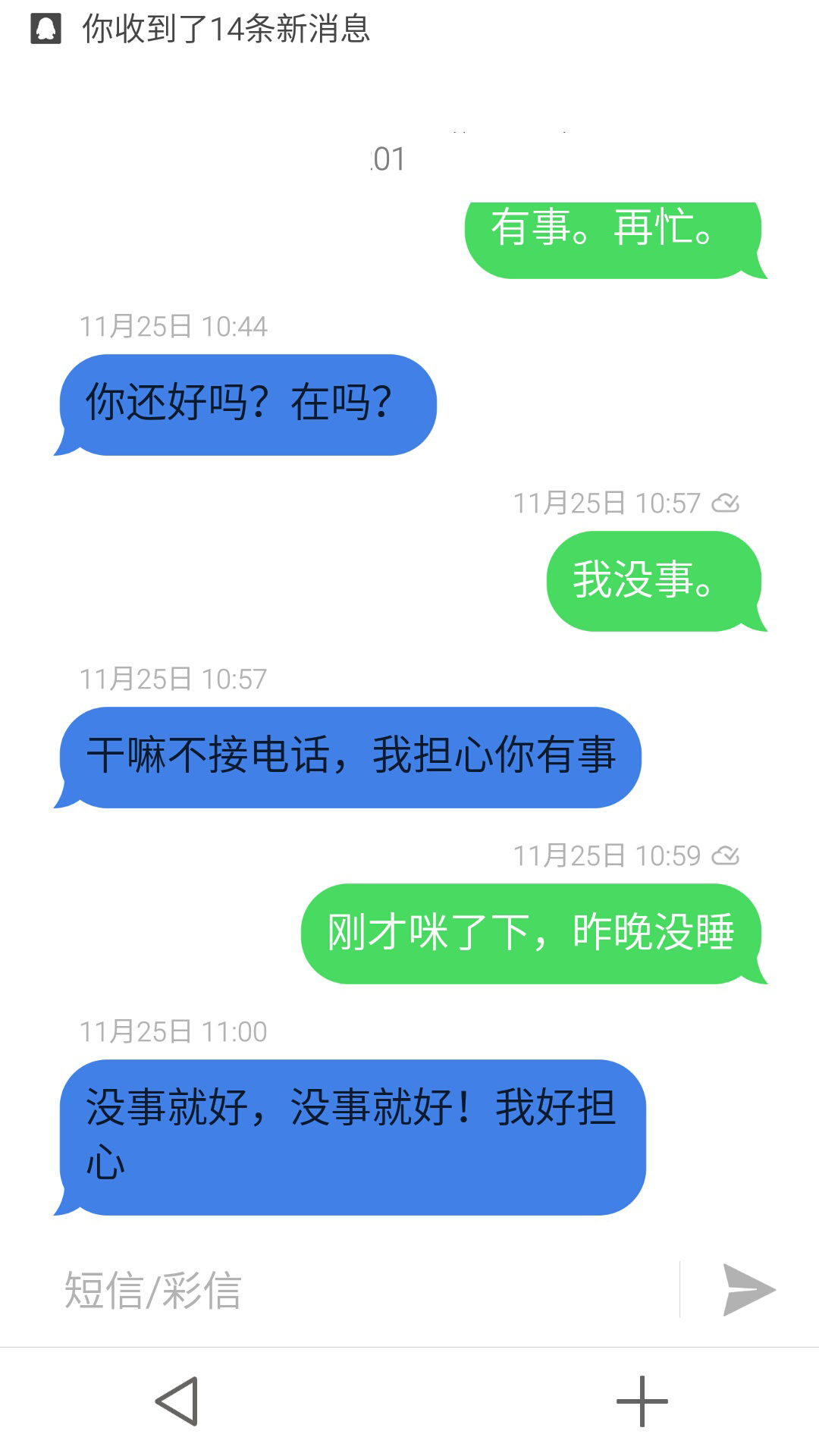Open the 14条新消息 notification banner
819x1456 pixels.
click(225, 30)
